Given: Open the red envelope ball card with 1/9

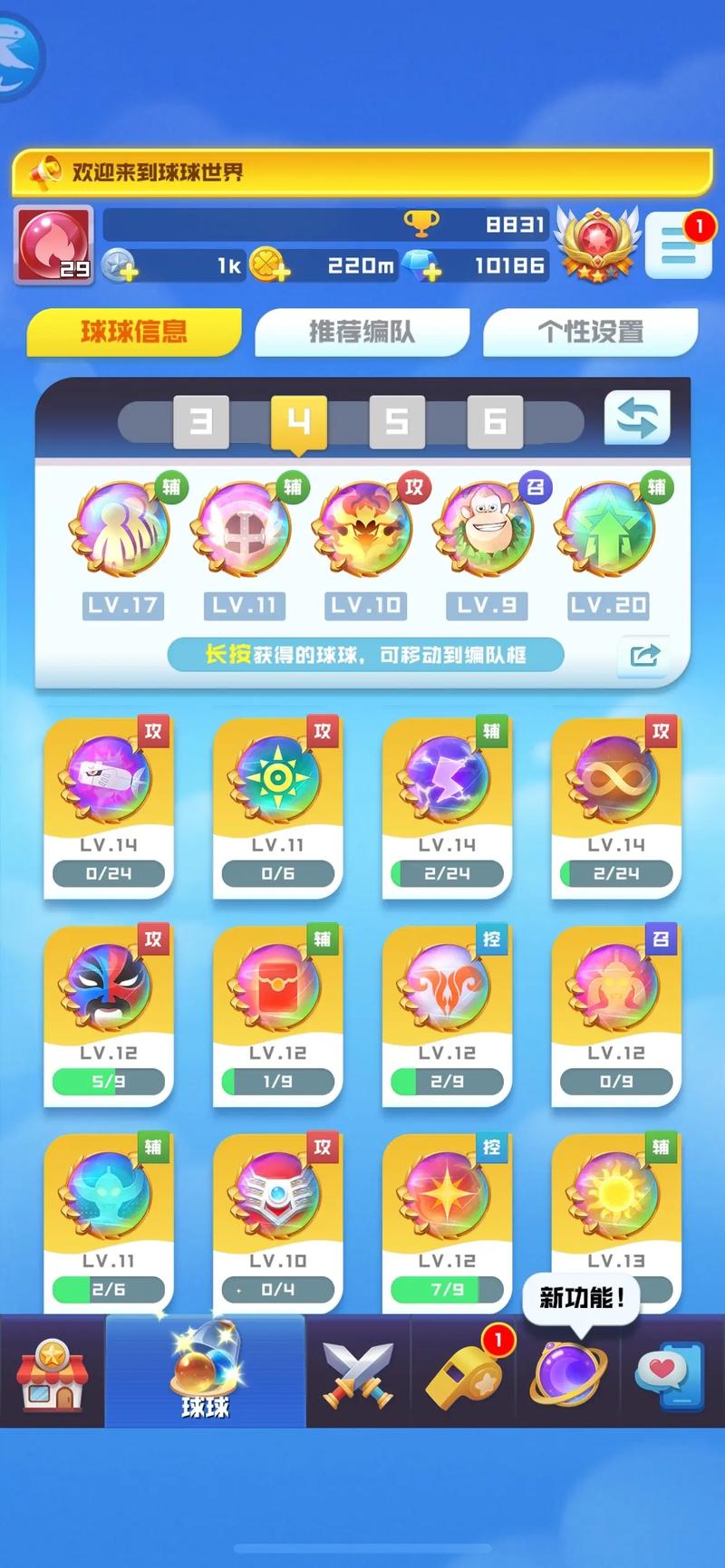Looking at the screenshot, I should click(x=277, y=1015).
